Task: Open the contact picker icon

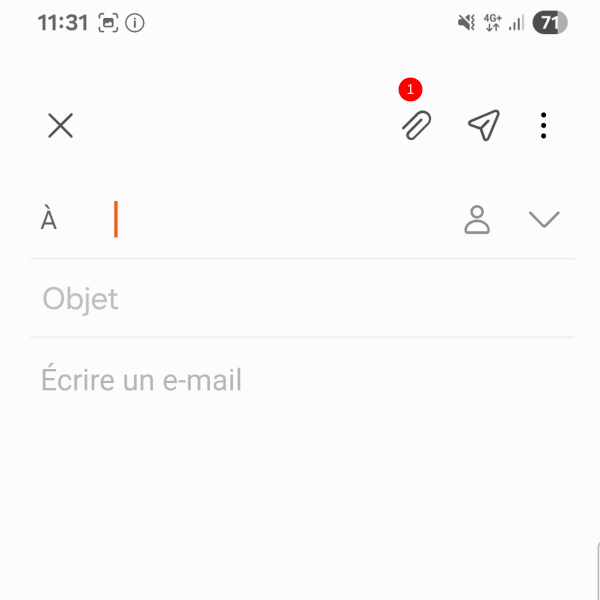Action: point(478,220)
